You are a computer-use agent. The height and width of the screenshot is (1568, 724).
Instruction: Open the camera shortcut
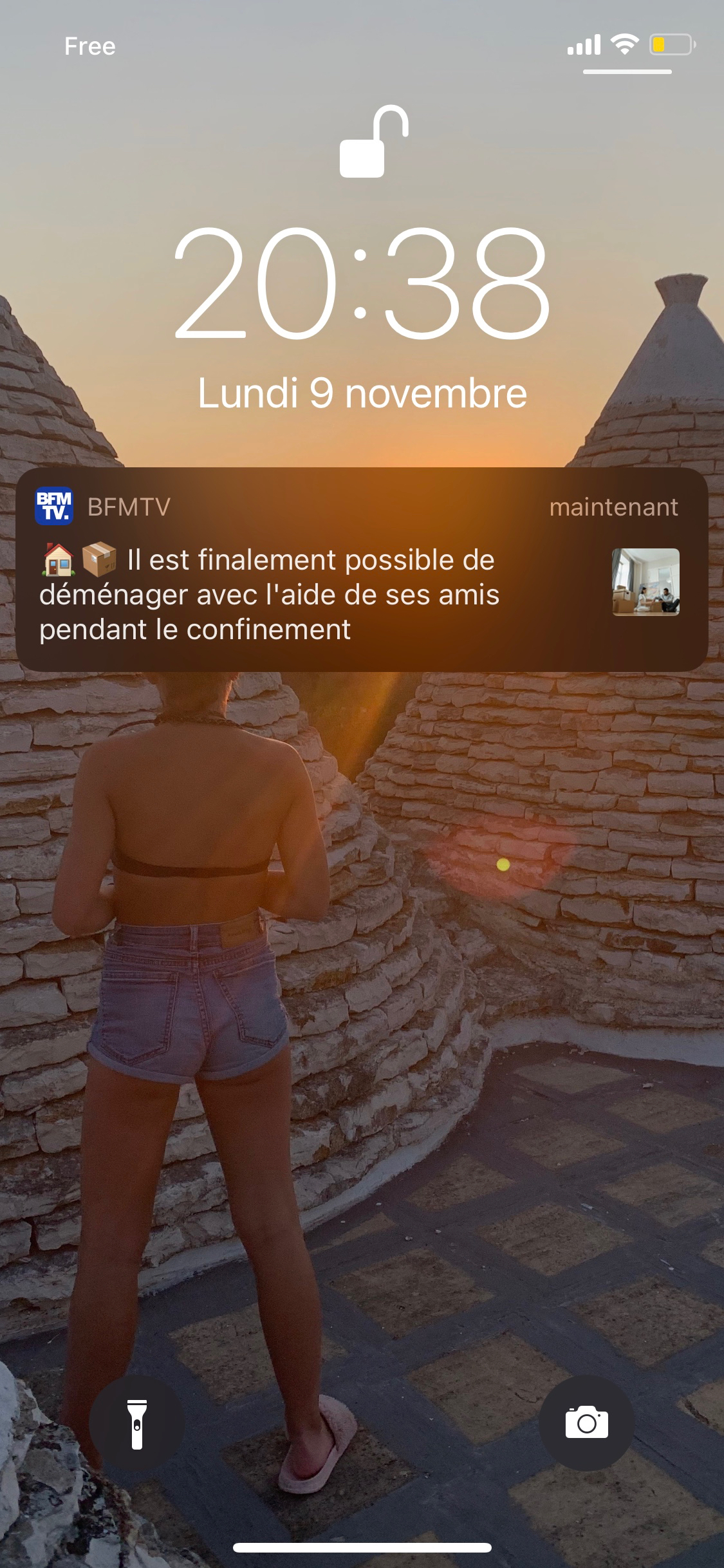(586, 1423)
